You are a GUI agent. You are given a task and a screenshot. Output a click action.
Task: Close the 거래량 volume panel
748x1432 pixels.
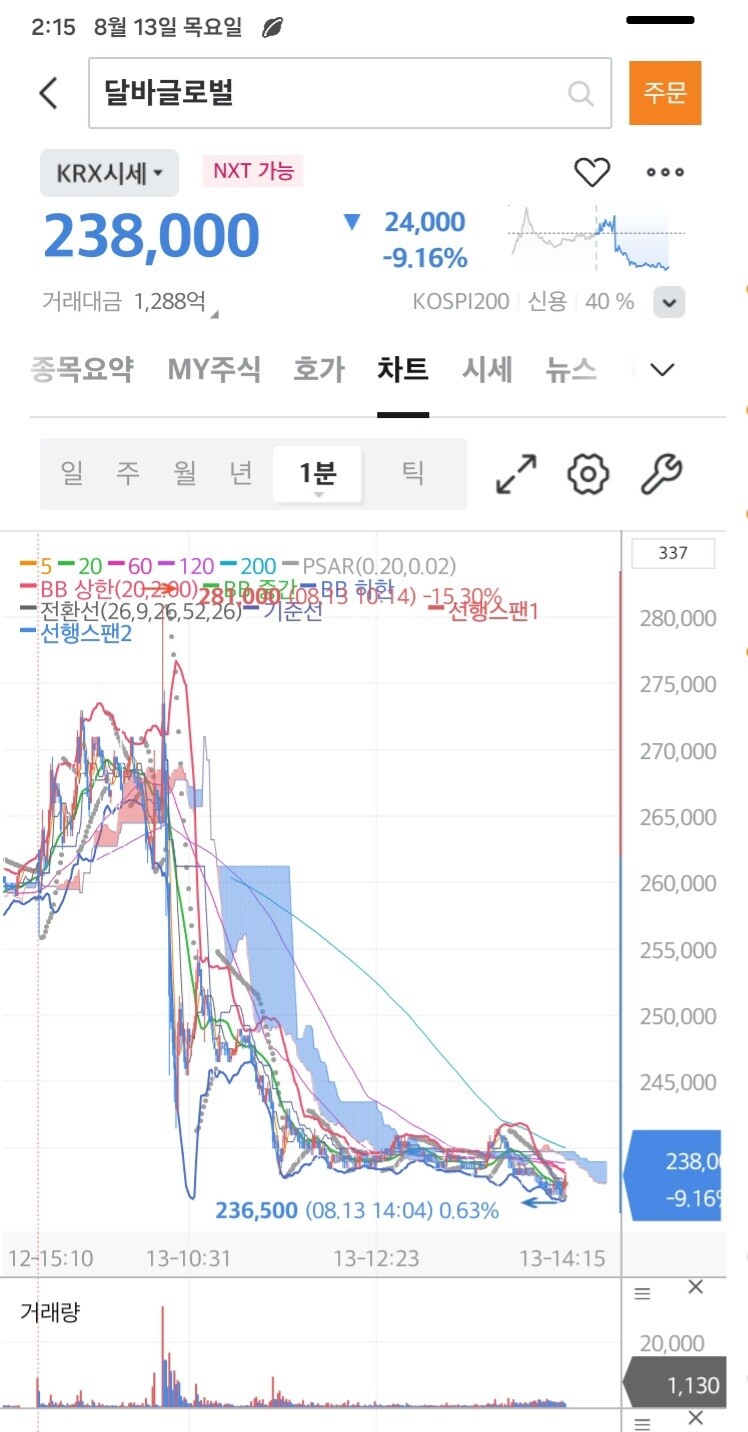pos(696,1288)
